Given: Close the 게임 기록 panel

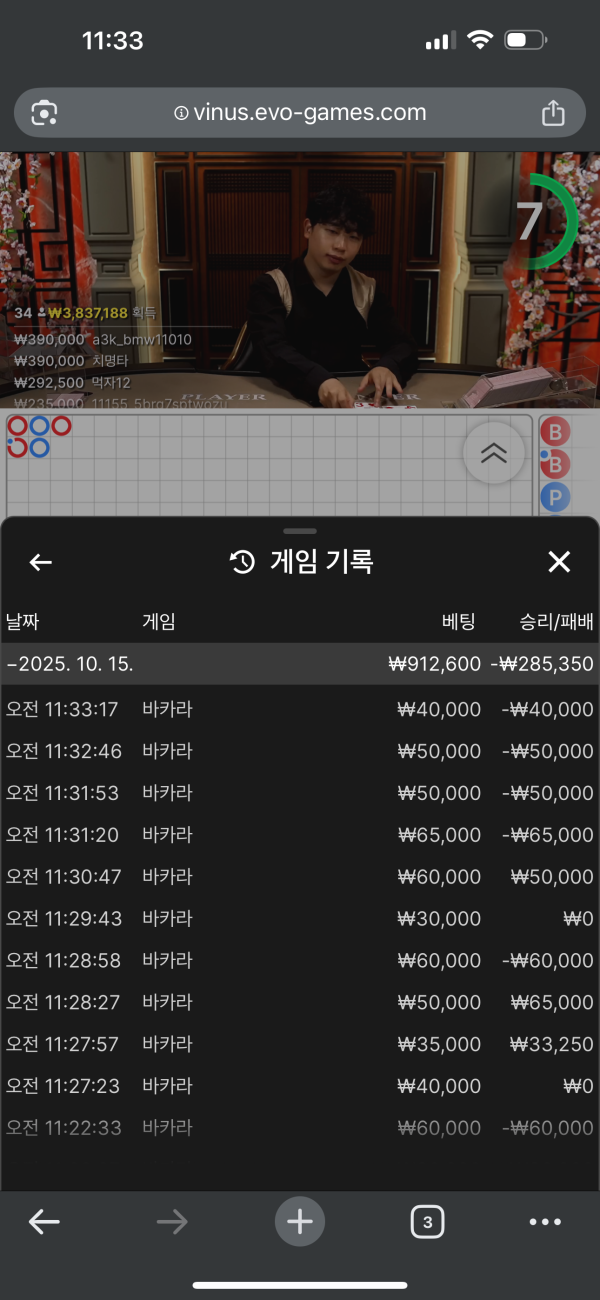Looking at the screenshot, I should [559, 562].
